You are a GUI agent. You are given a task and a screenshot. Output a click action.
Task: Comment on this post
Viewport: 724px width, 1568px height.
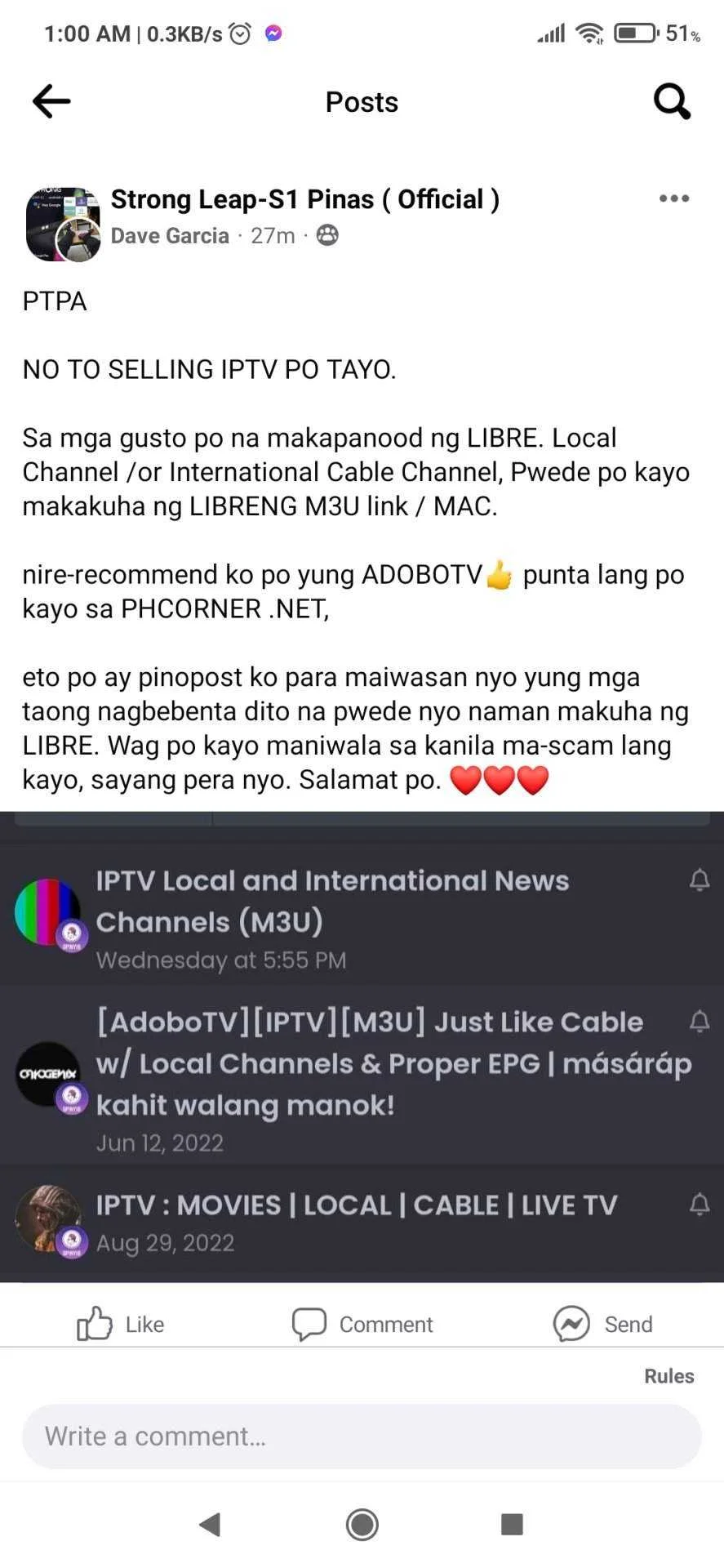[362, 1324]
